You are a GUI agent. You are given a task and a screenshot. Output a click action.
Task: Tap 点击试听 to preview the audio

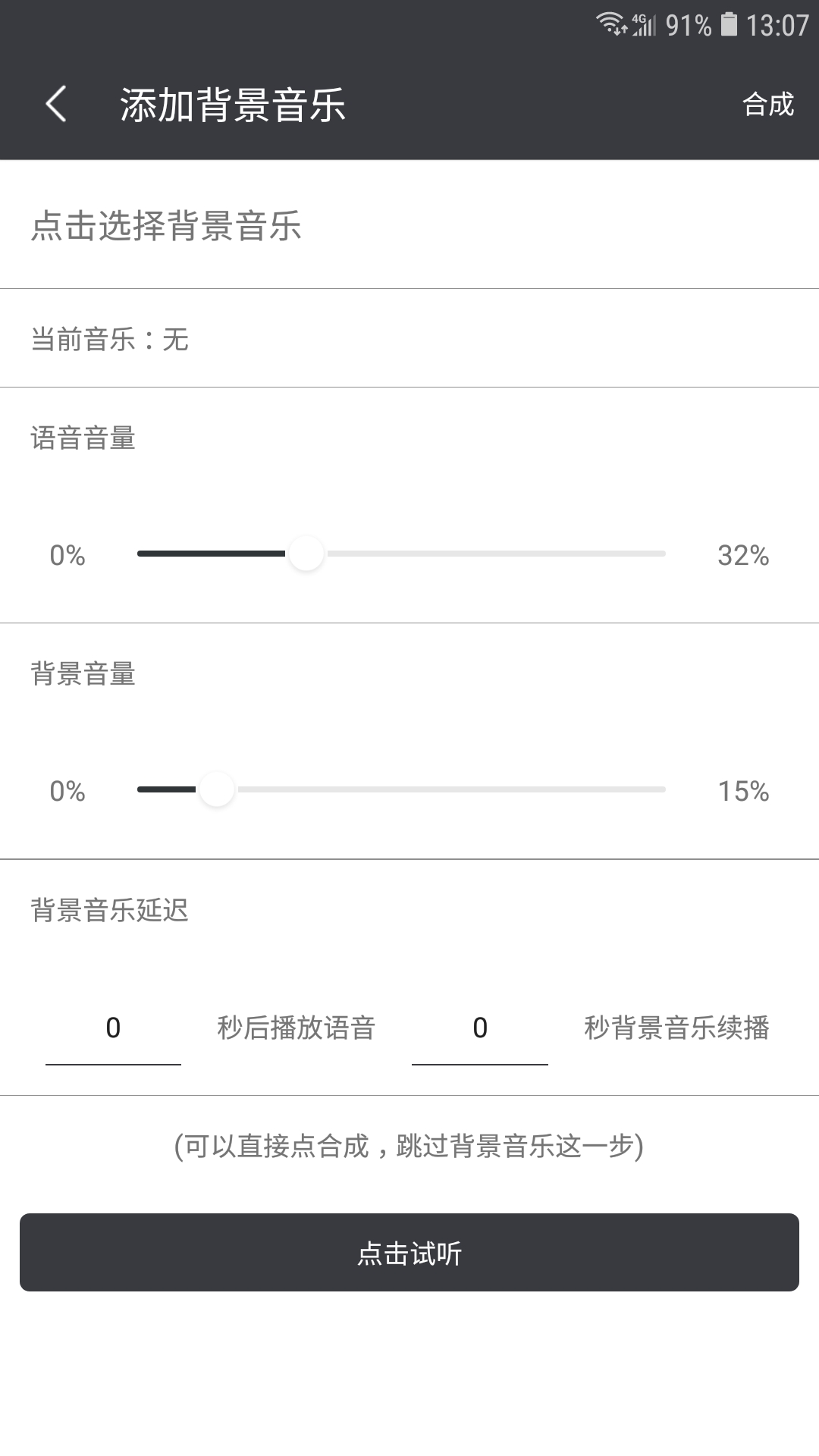[409, 1253]
